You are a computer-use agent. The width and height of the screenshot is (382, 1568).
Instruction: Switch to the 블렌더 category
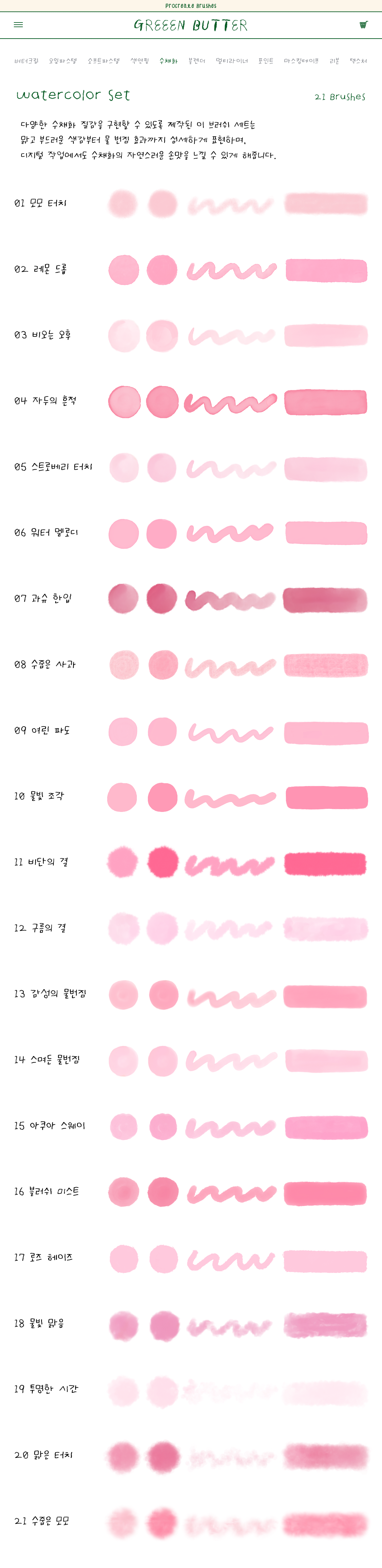(x=197, y=61)
